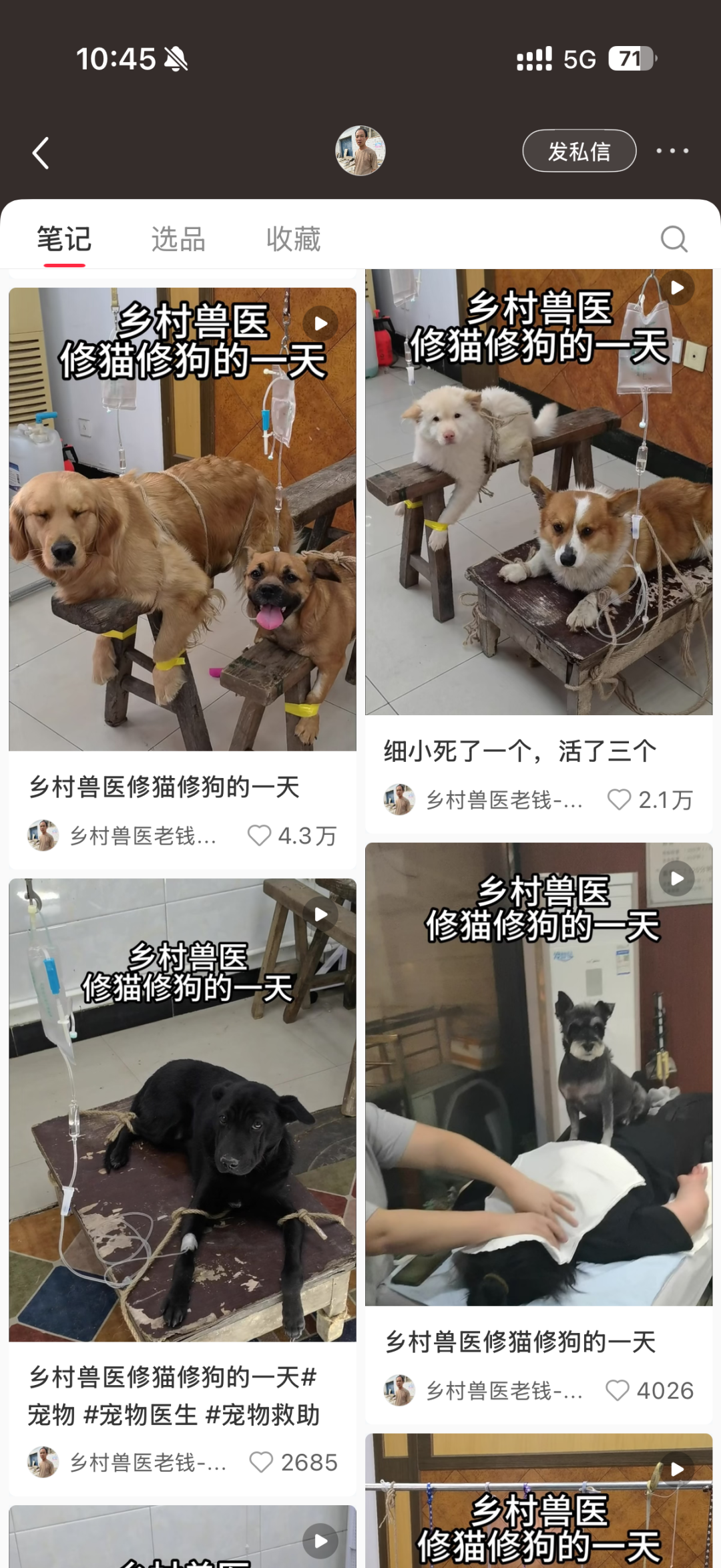This screenshot has height=1568, width=721.
Task: Tap the profile avatar in the header
Action: point(360,151)
